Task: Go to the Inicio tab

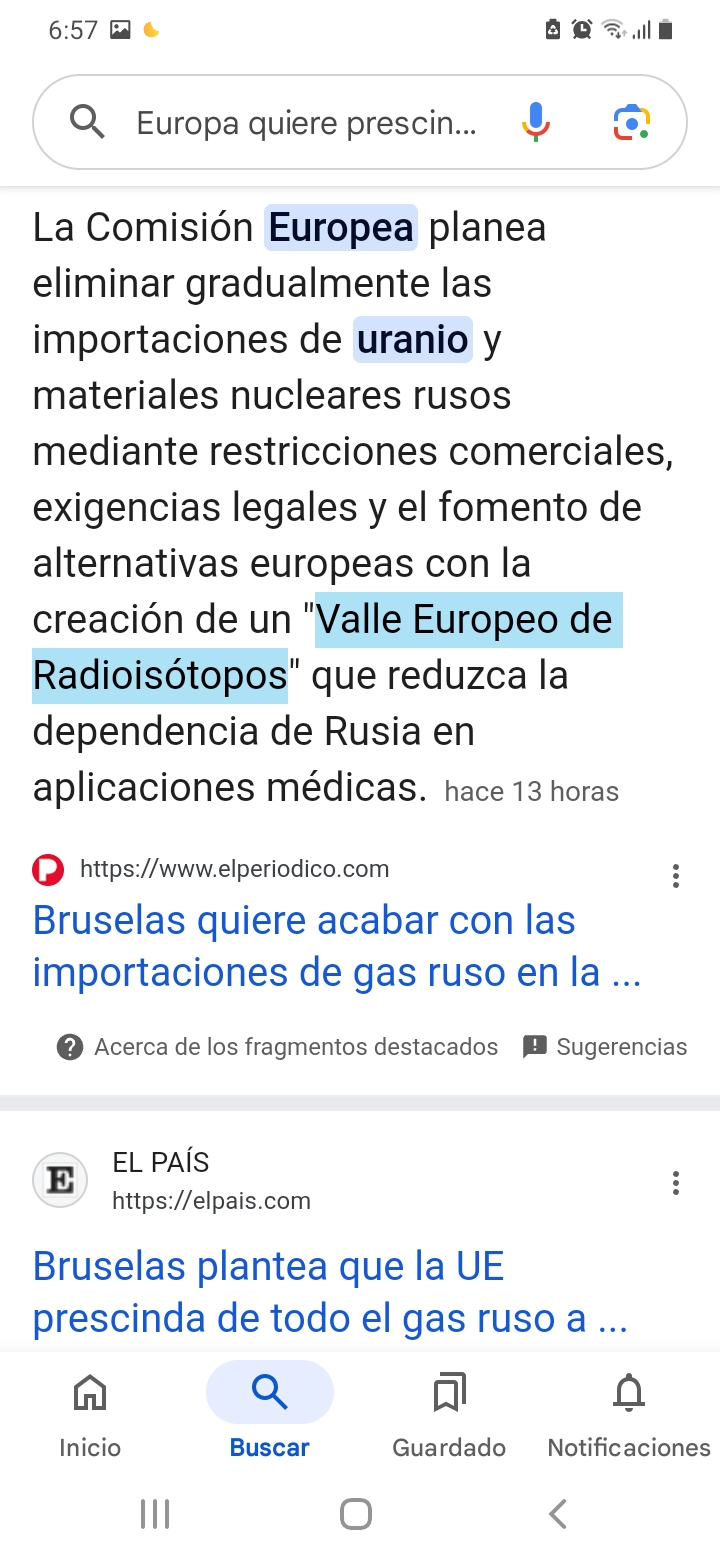Action: (x=90, y=1416)
